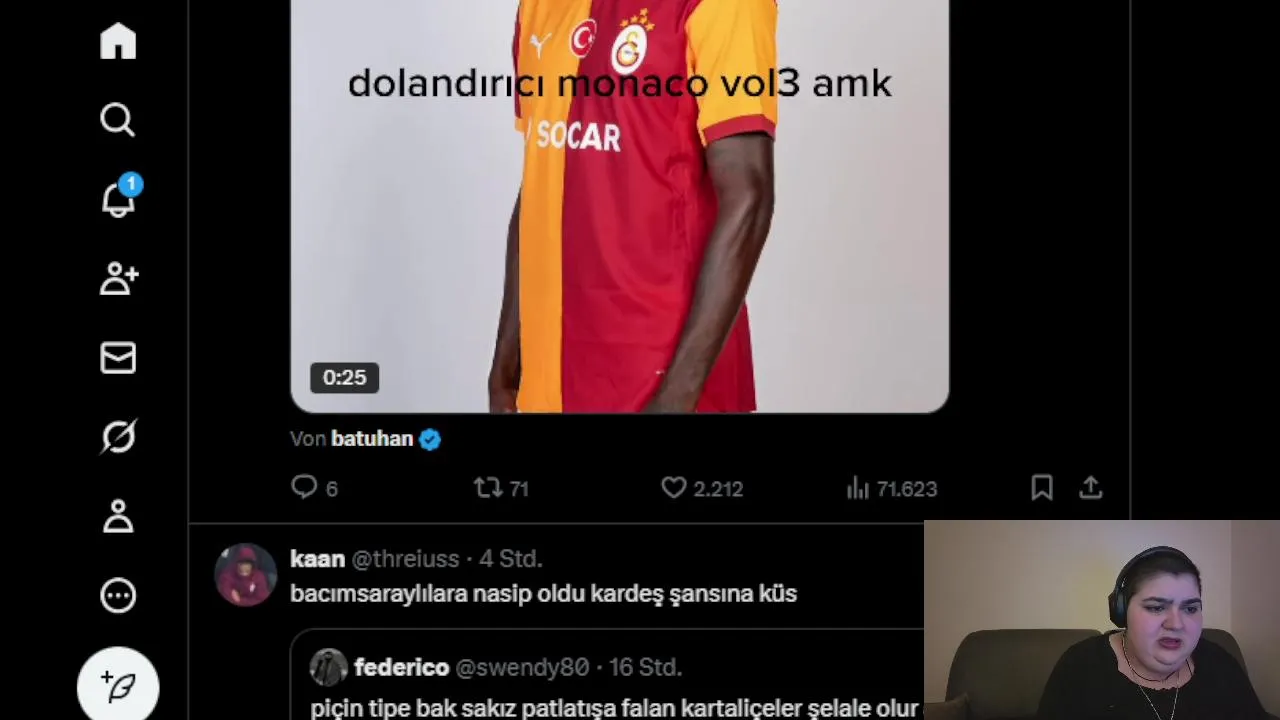This screenshot has height=720, width=1280.
Task: Go to the Home feed
Action: (x=118, y=41)
